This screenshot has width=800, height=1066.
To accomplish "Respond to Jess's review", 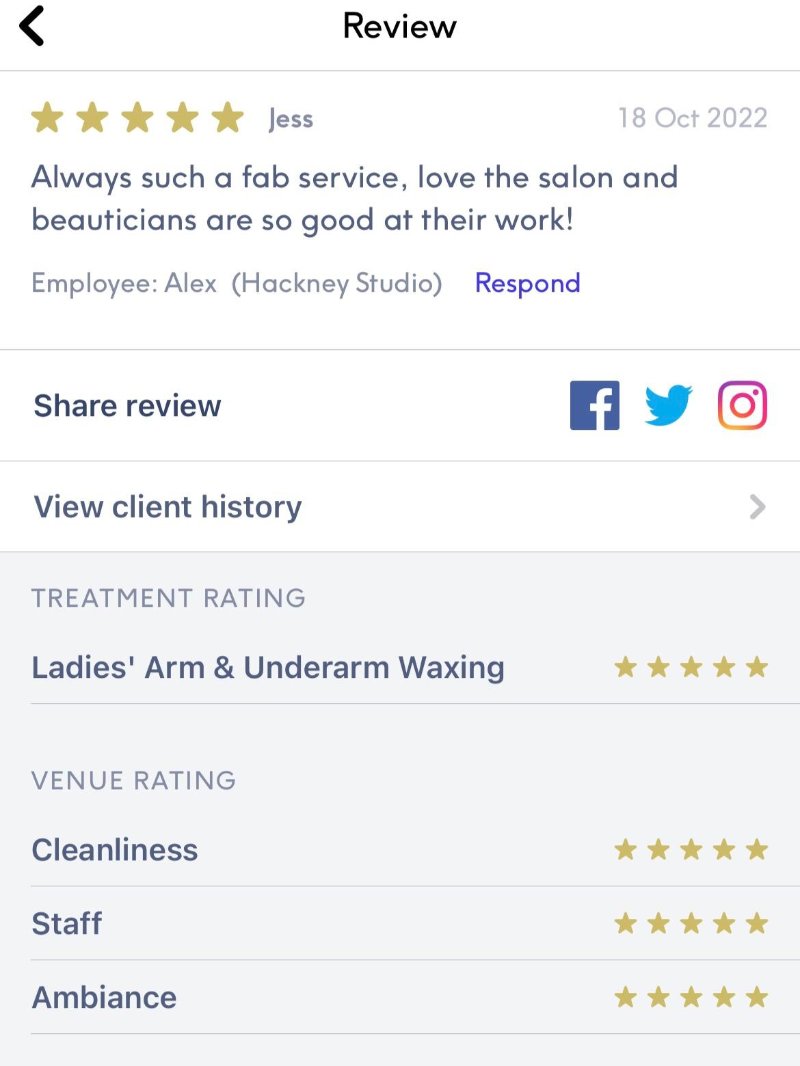I will click(x=527, y=283).
